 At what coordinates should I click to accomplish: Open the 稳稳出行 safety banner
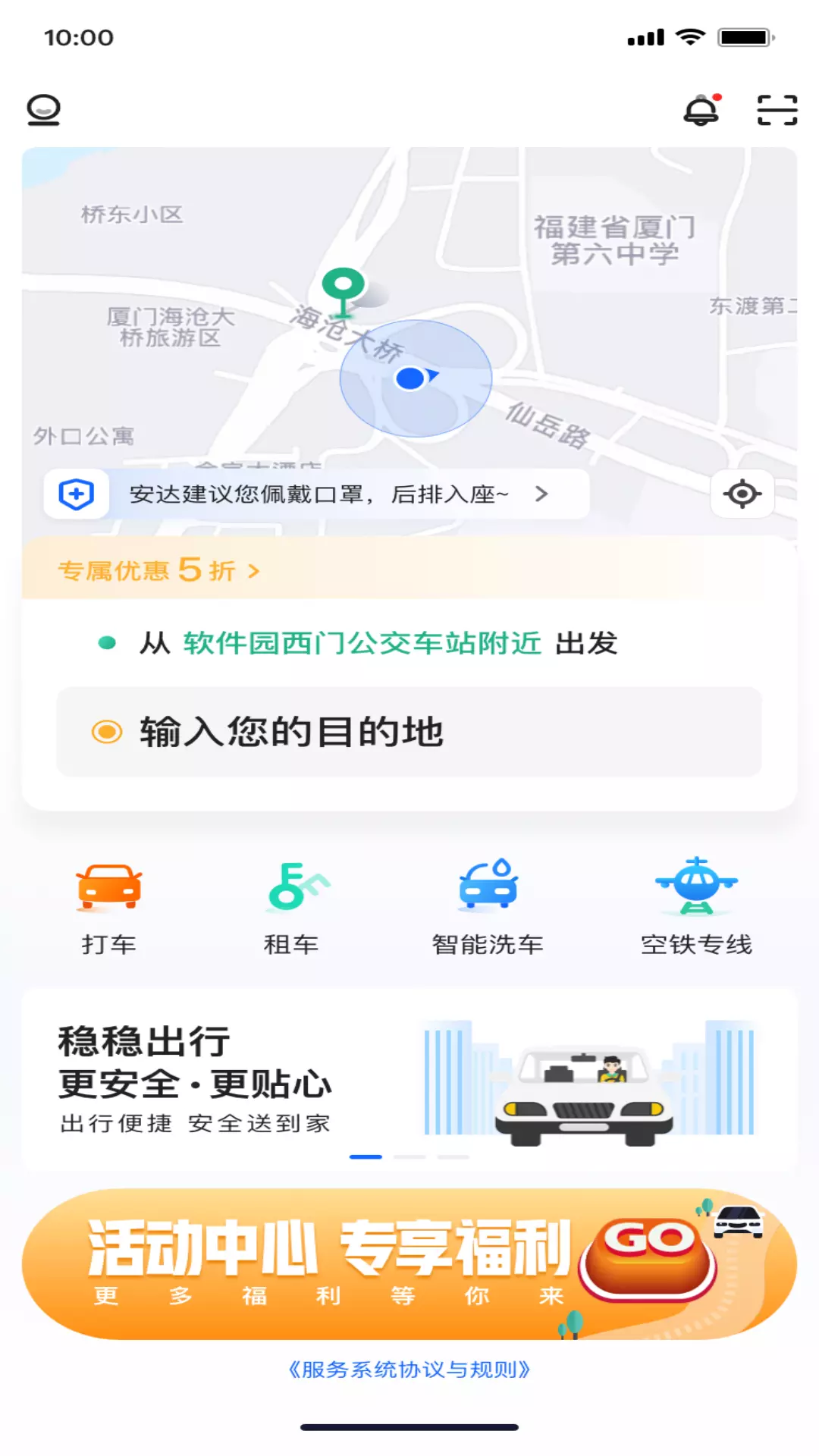click(409, 1080)
